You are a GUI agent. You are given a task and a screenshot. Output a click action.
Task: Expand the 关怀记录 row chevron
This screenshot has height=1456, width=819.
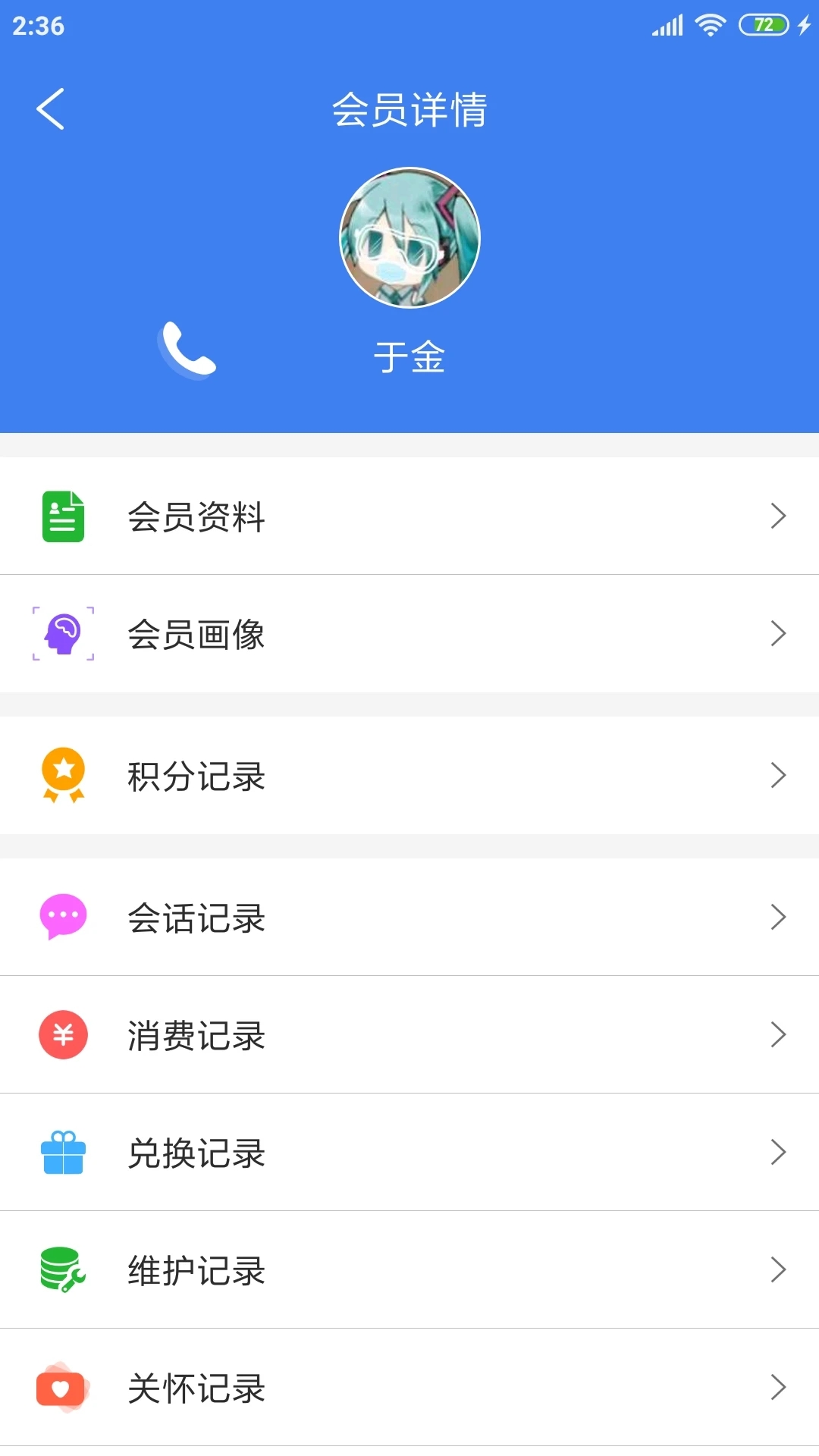(778, 1388)
